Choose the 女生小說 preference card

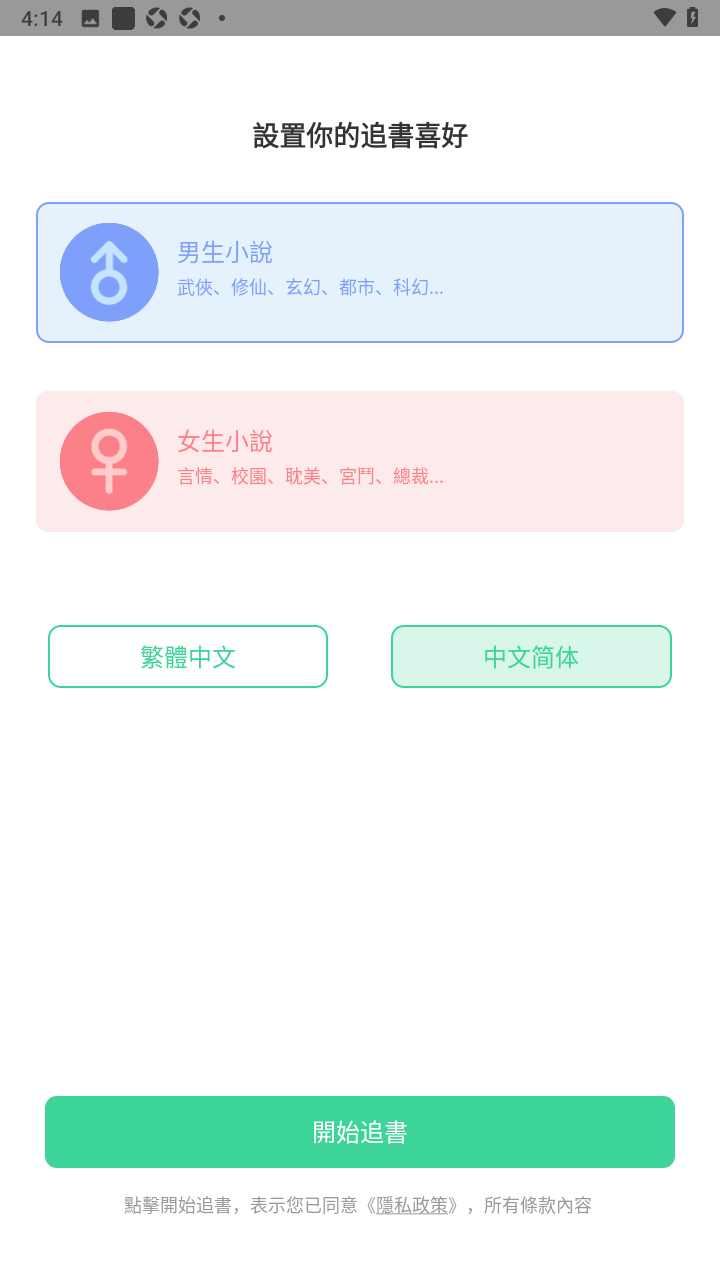point(360,461)
